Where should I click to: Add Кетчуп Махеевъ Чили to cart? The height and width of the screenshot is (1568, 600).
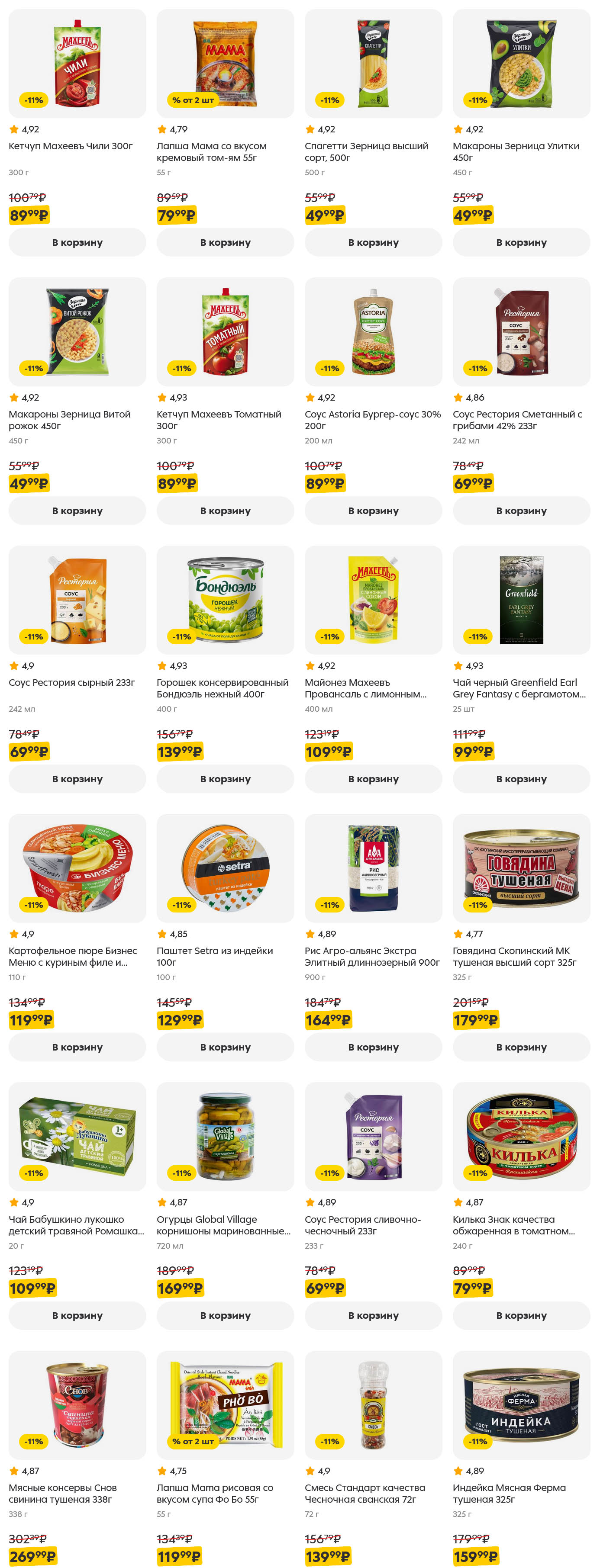77,242
